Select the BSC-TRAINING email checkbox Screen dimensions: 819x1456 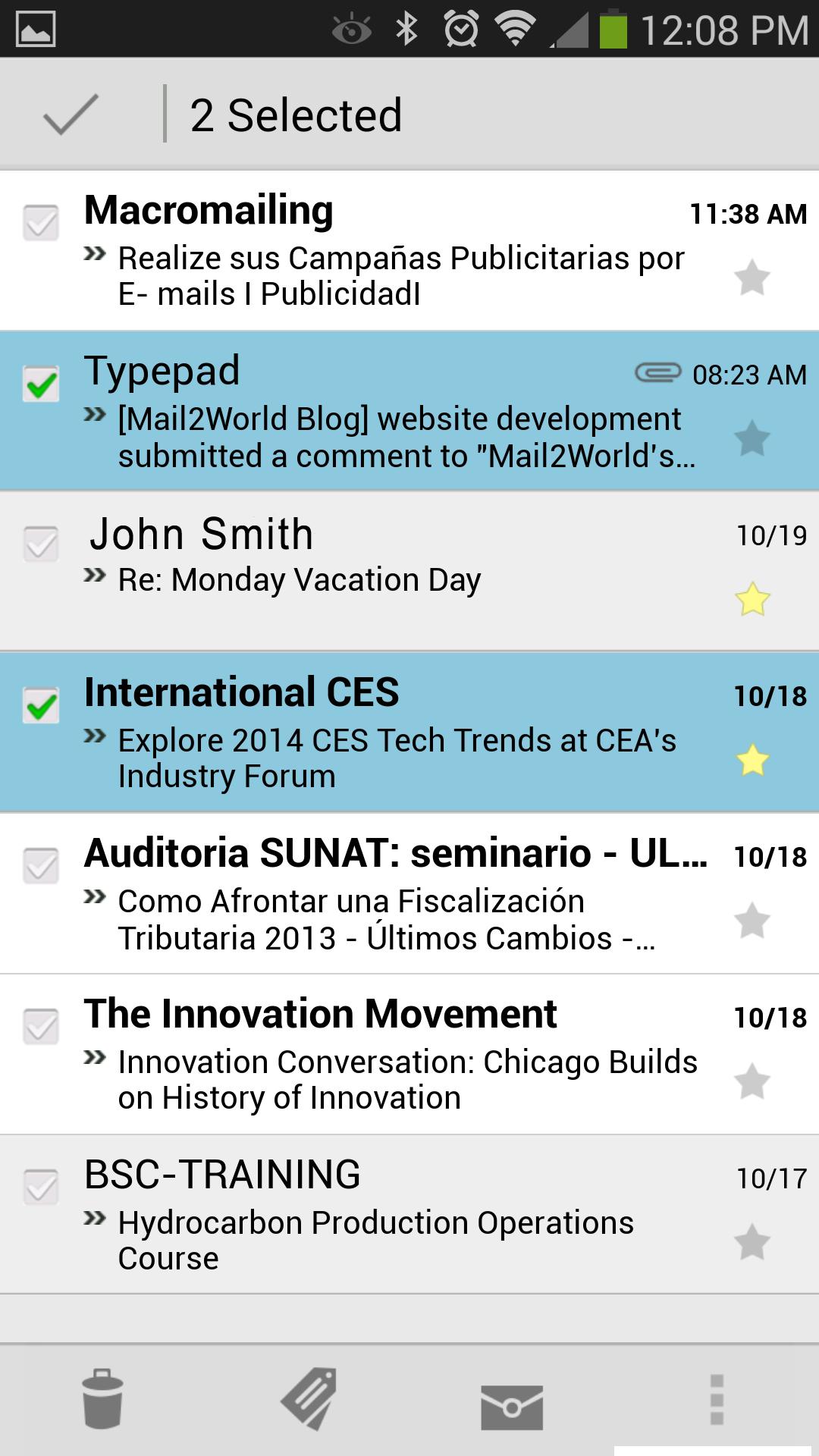pos(41,1187)
